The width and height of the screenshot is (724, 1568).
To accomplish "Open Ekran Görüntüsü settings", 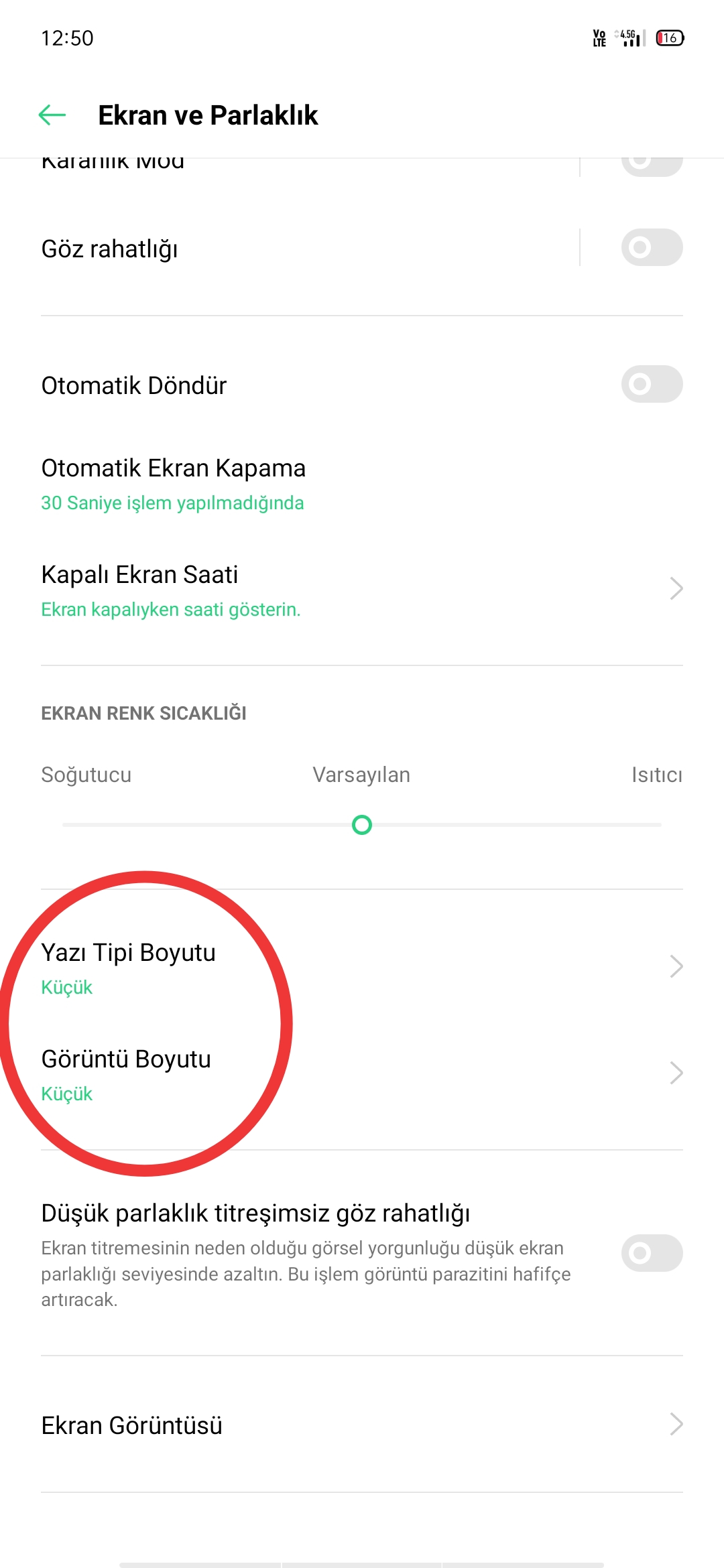I will [362, 1425].
